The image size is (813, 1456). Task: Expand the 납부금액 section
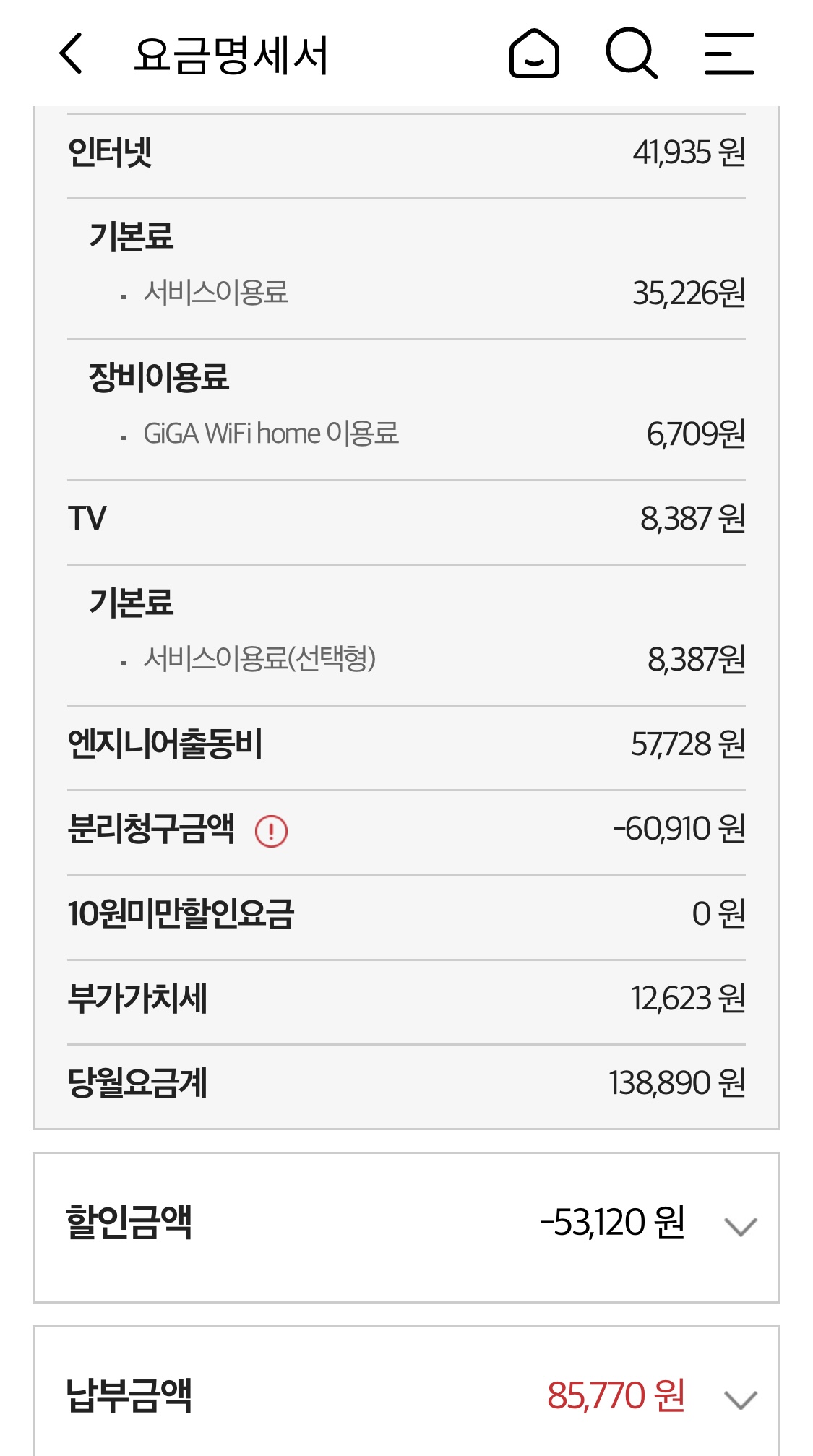(x=741, y=1400)
